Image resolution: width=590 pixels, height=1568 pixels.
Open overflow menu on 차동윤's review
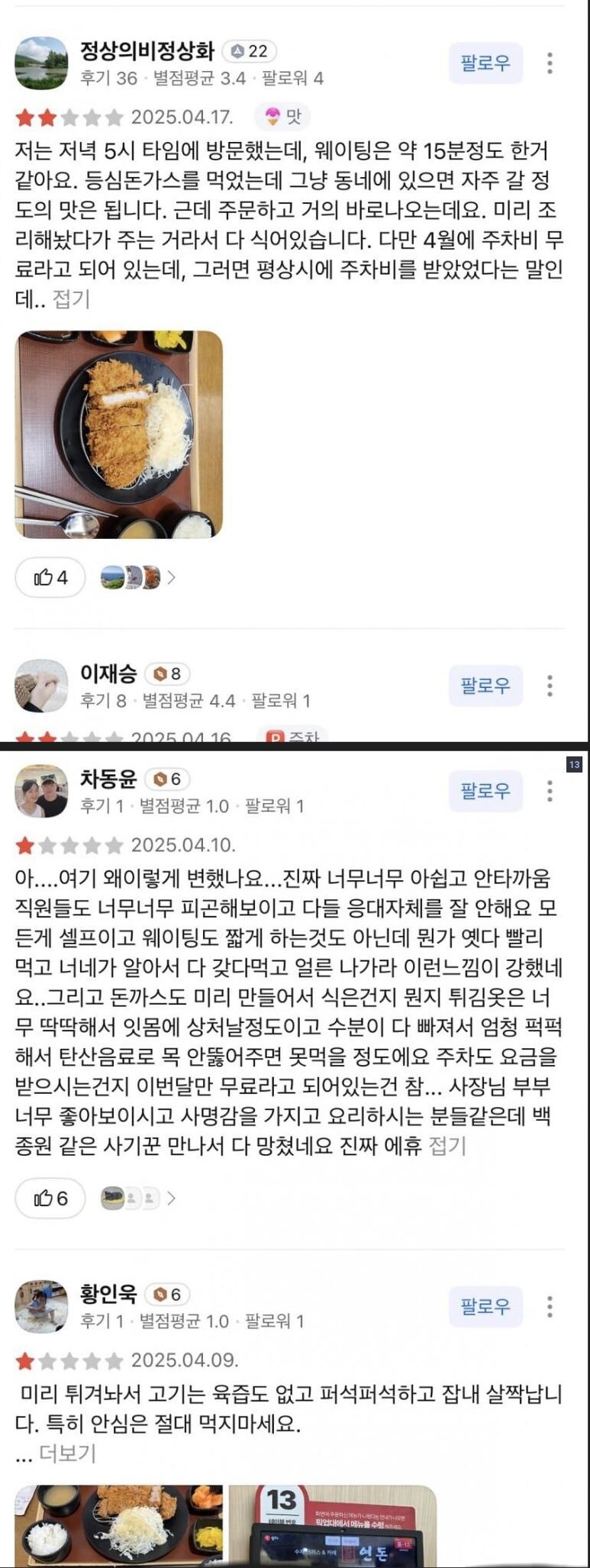point(550,790)
